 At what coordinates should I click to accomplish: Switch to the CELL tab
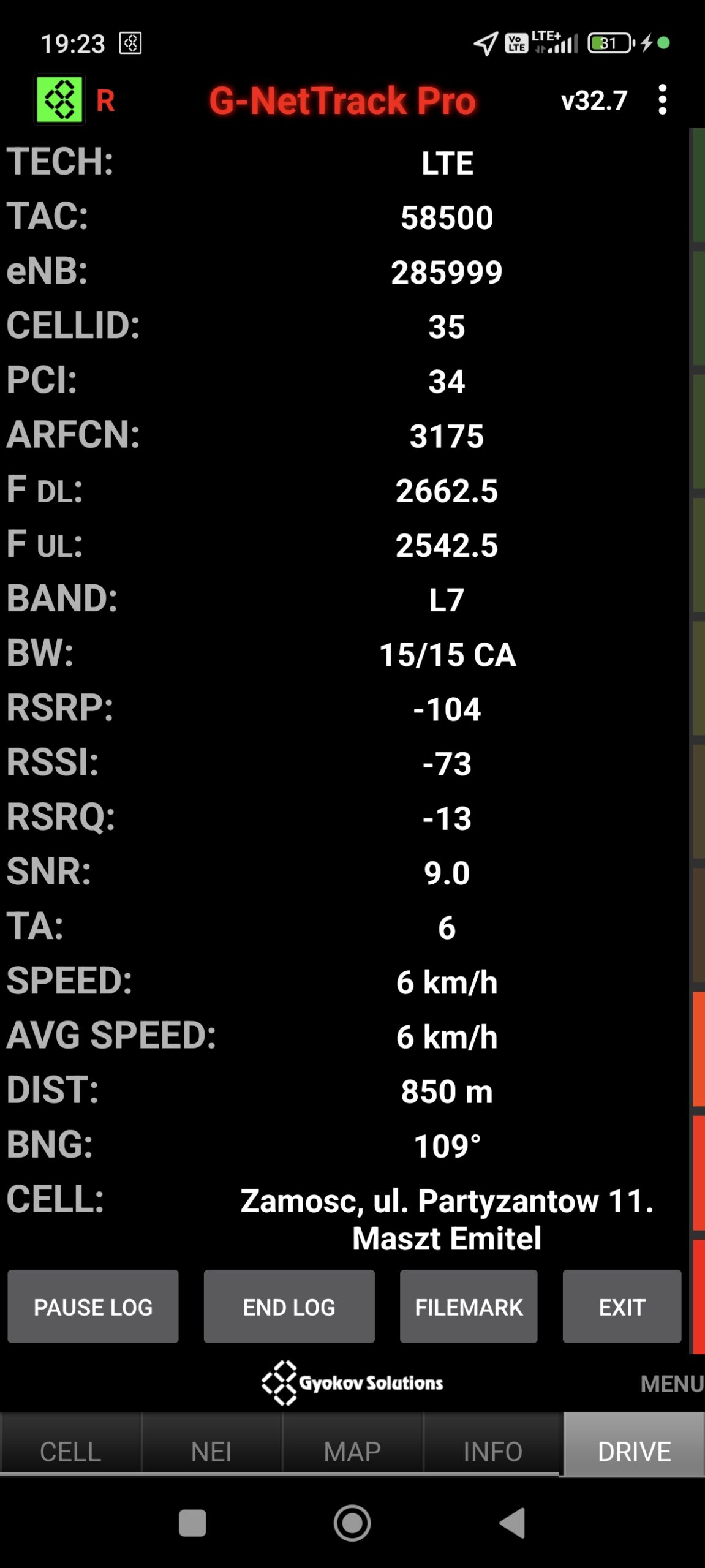pos(70,1451)
